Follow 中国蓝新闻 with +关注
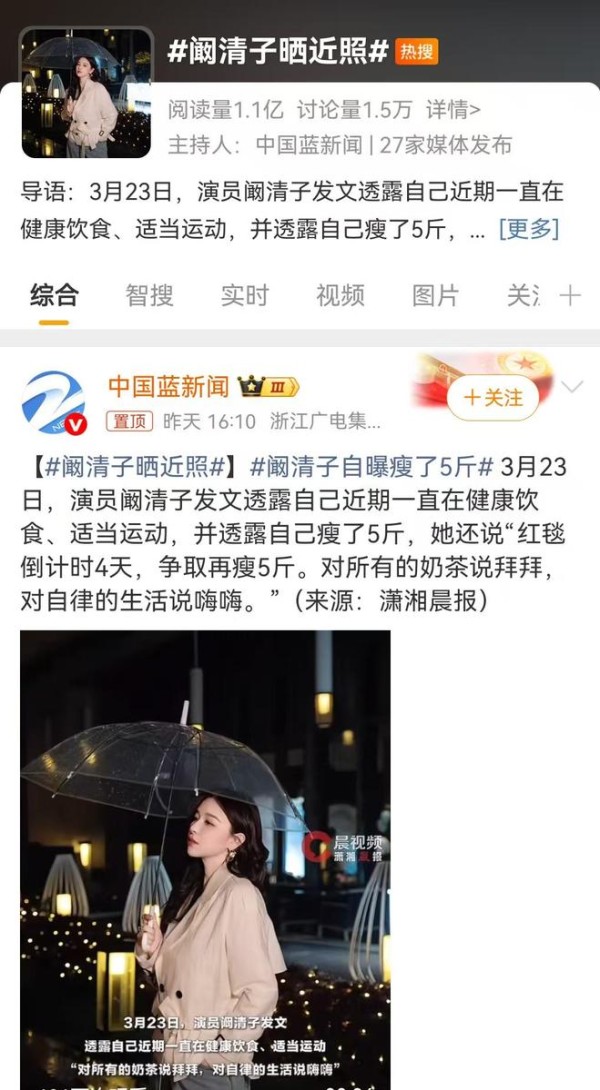 coord(493,398)
